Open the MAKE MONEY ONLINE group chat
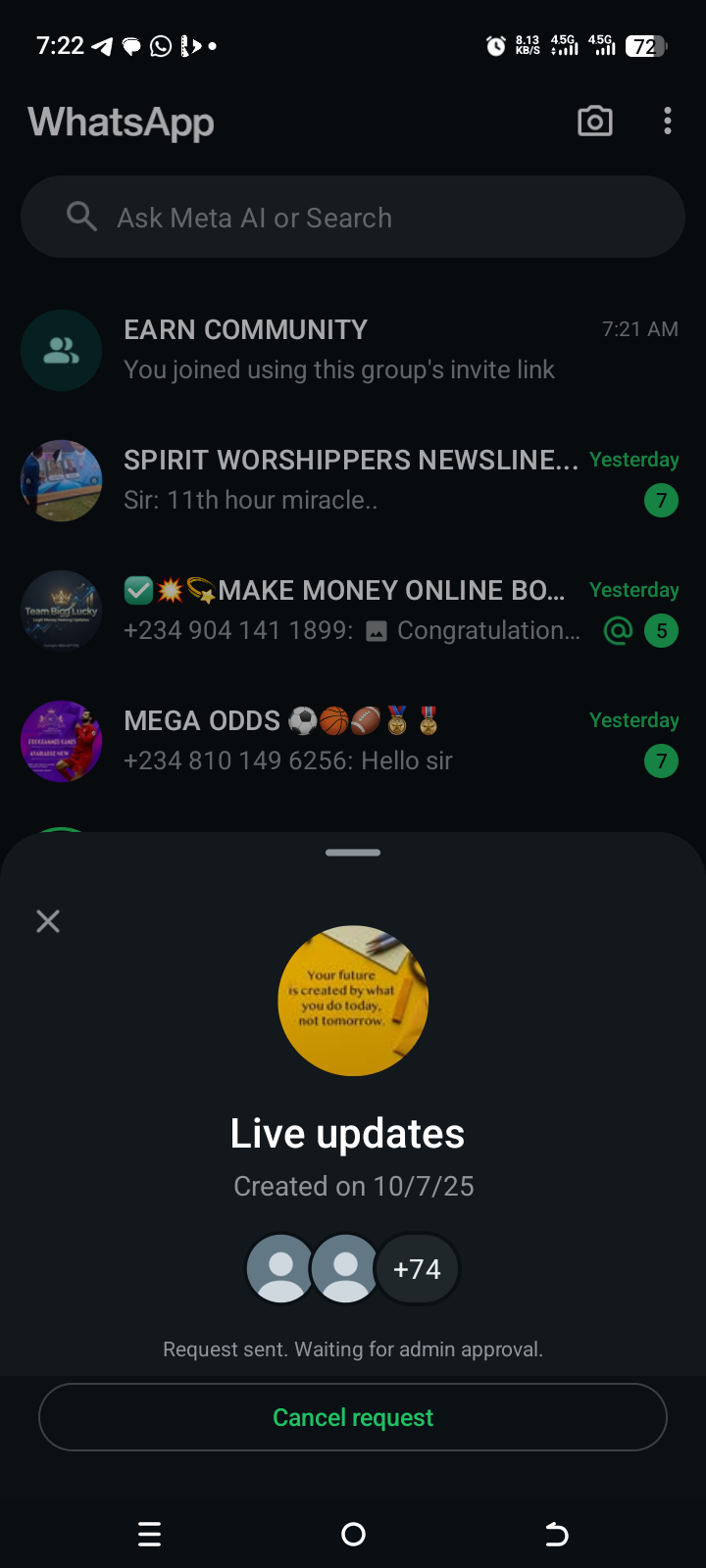Screen dimensions: 706x1568 tap(353, 611)
